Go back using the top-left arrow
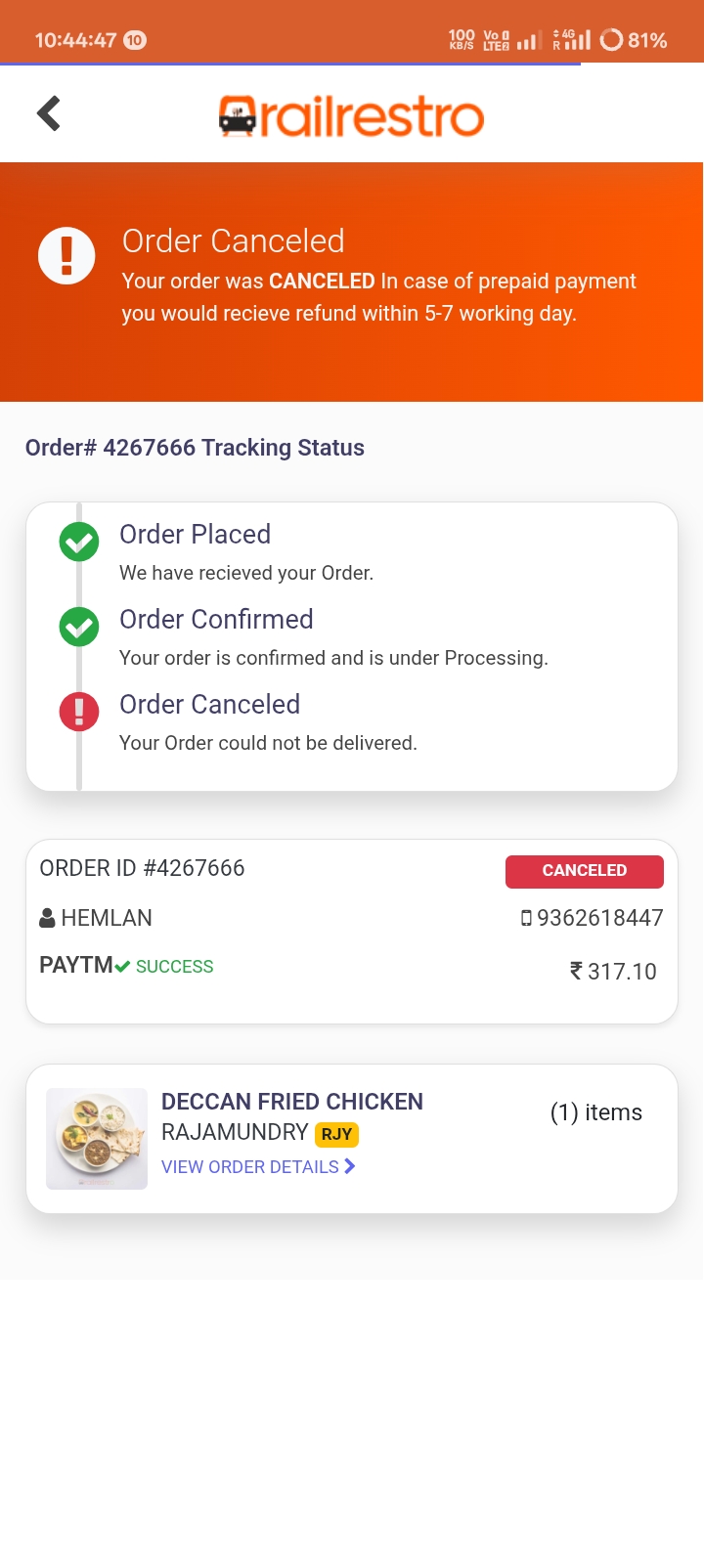 49,113
